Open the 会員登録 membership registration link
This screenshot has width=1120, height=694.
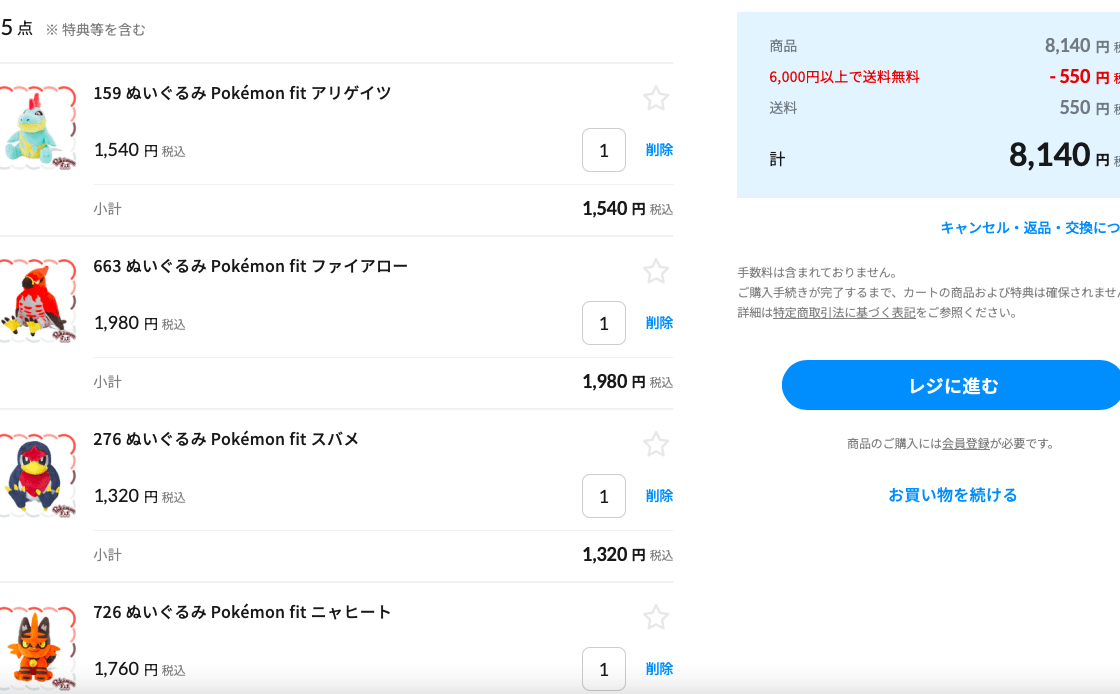pyautogui.click(x=965, y=443)
